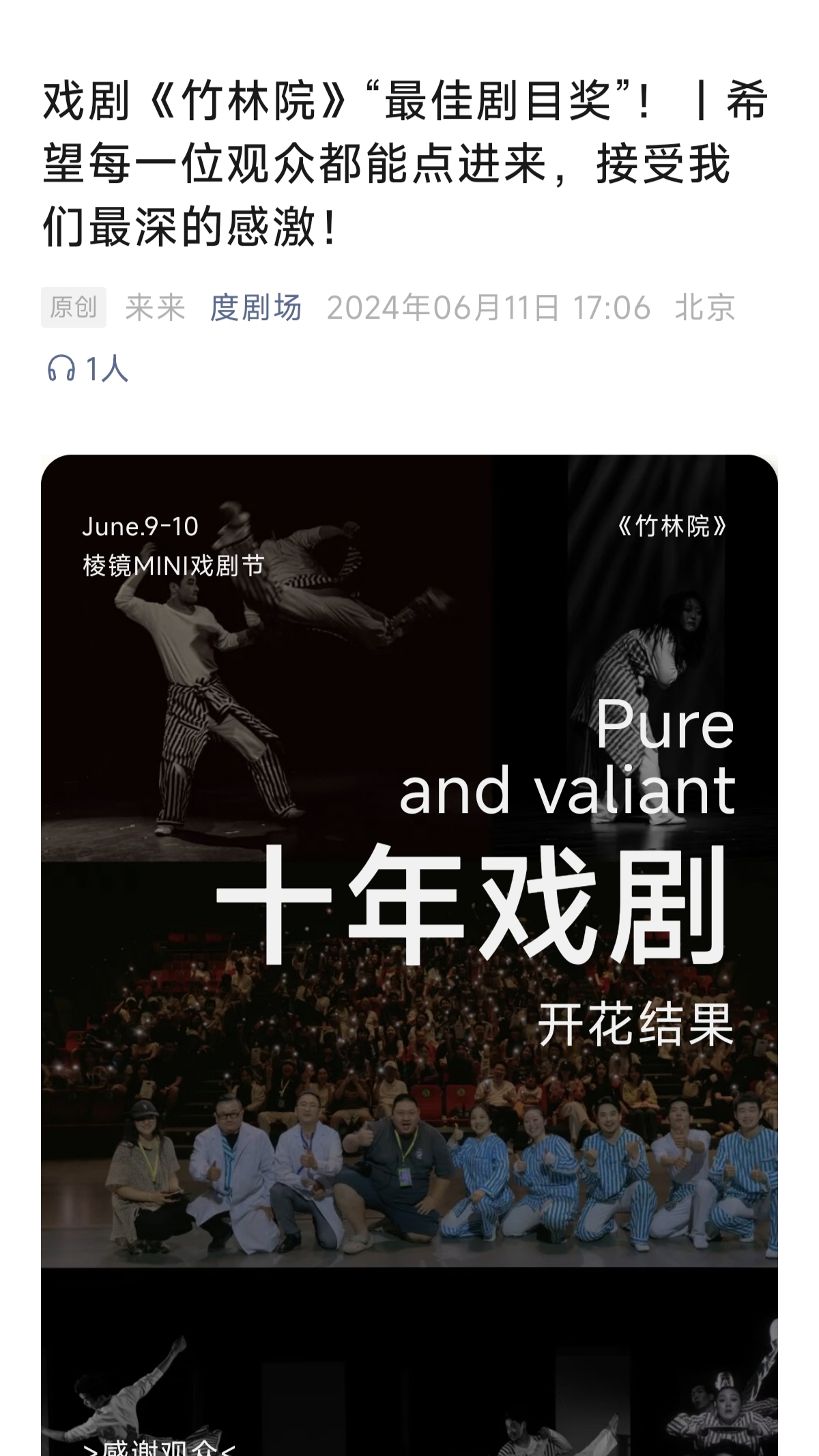This screenshot has height=1456, width=819.
Task: Open the 度剧场 account page
Action: 256,307
